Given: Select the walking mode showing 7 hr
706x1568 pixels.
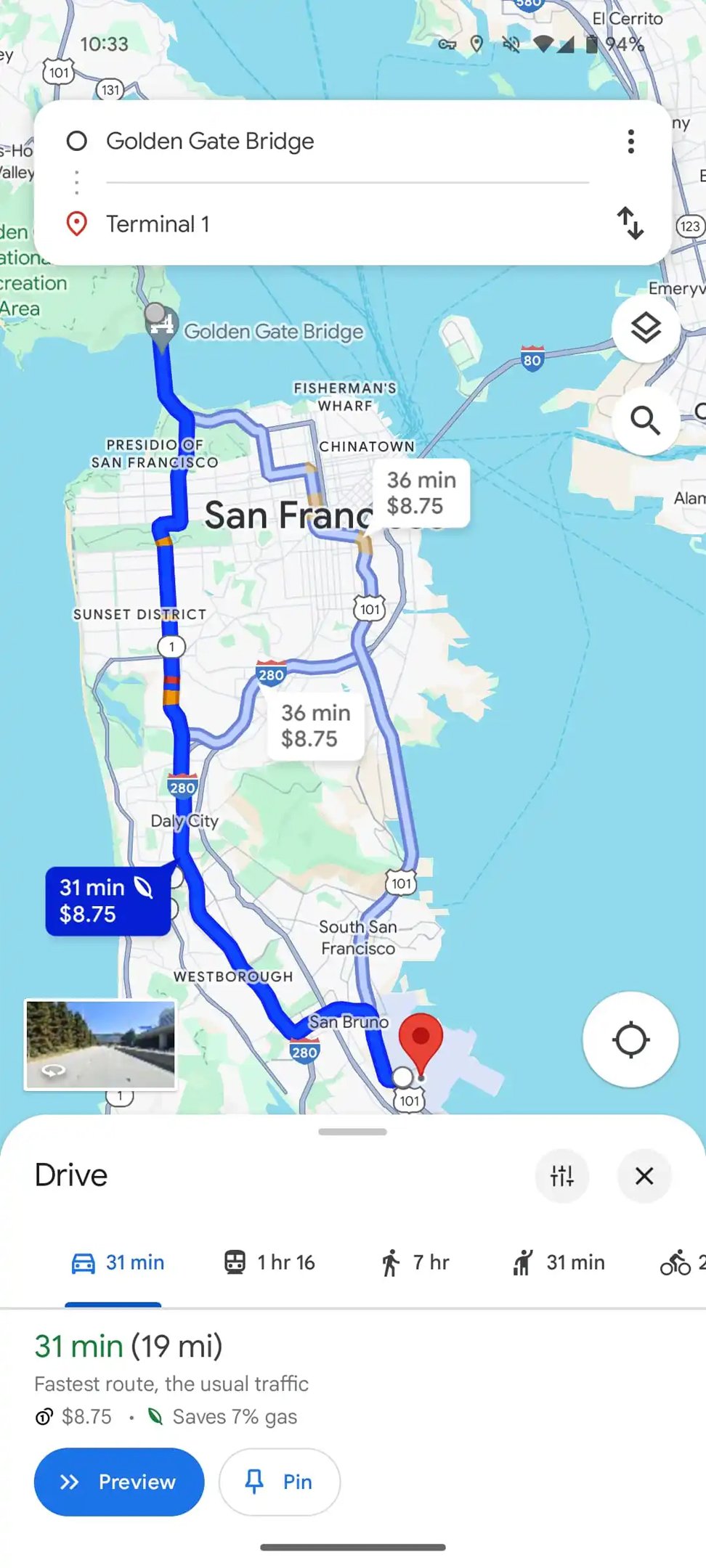Looking at the screenshot, I should point(416,1262).
